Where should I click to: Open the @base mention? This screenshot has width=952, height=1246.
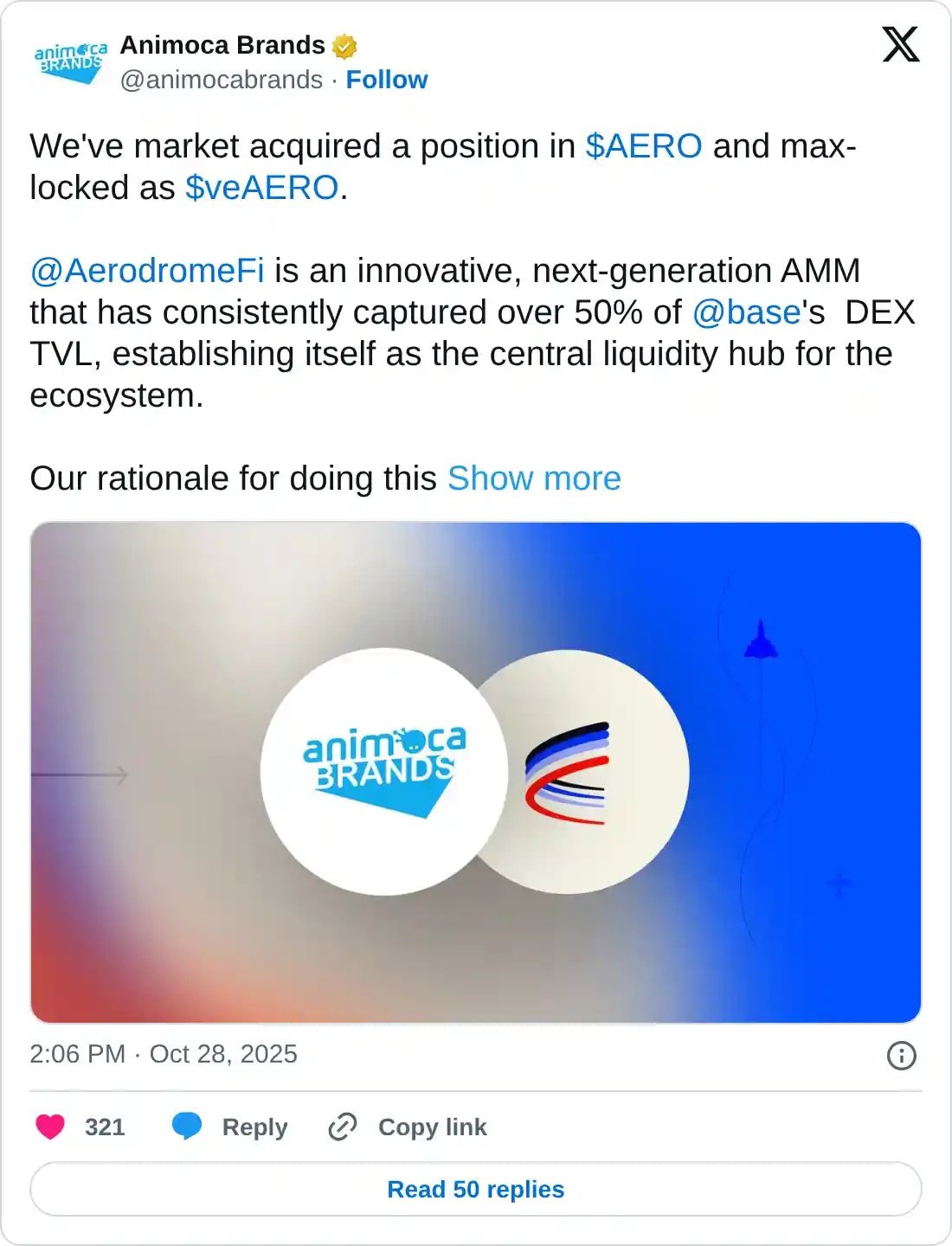[x=746, y=312]
